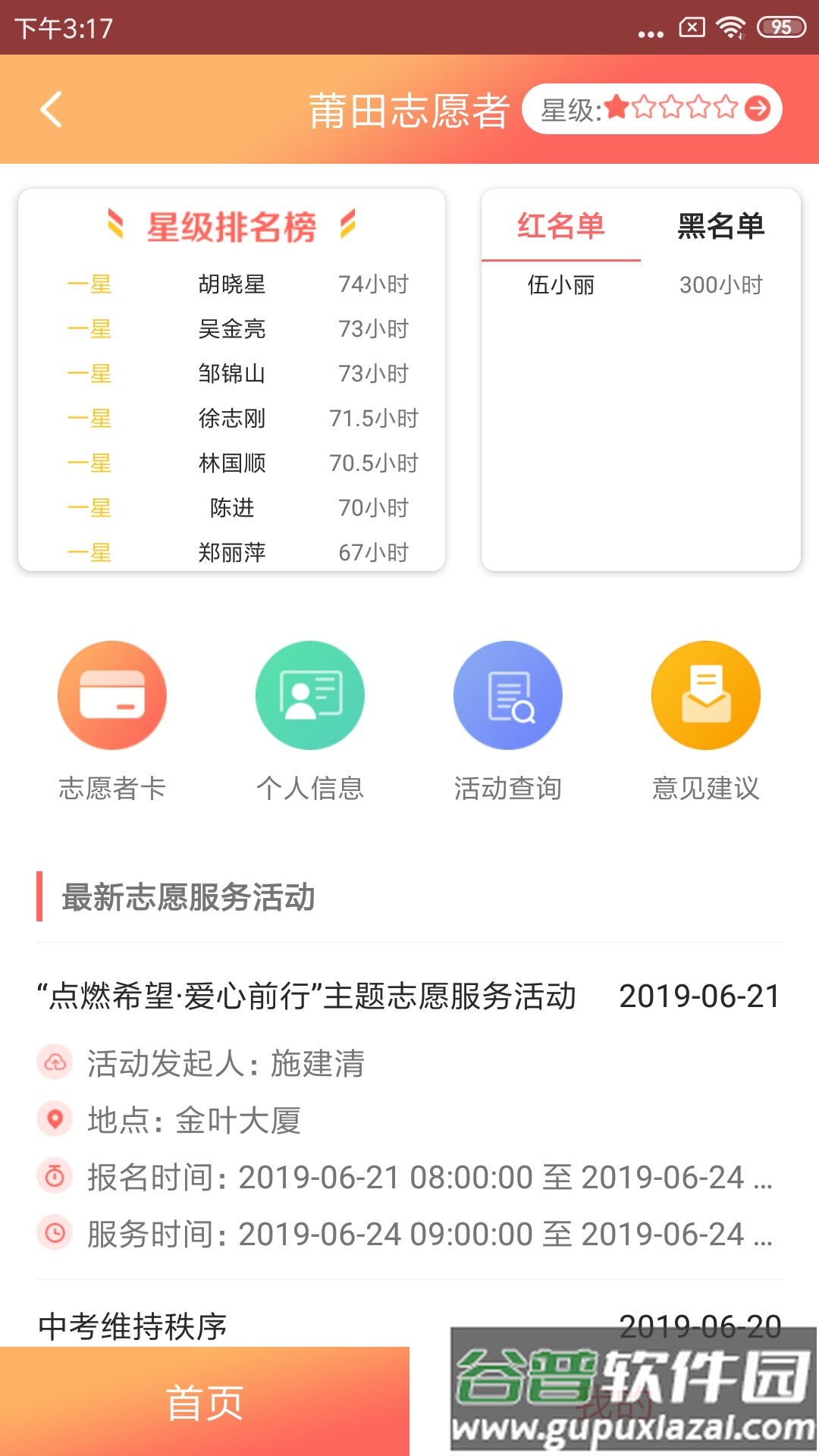
Task: Open the star level (星级) details
Action: pos(653,109)
